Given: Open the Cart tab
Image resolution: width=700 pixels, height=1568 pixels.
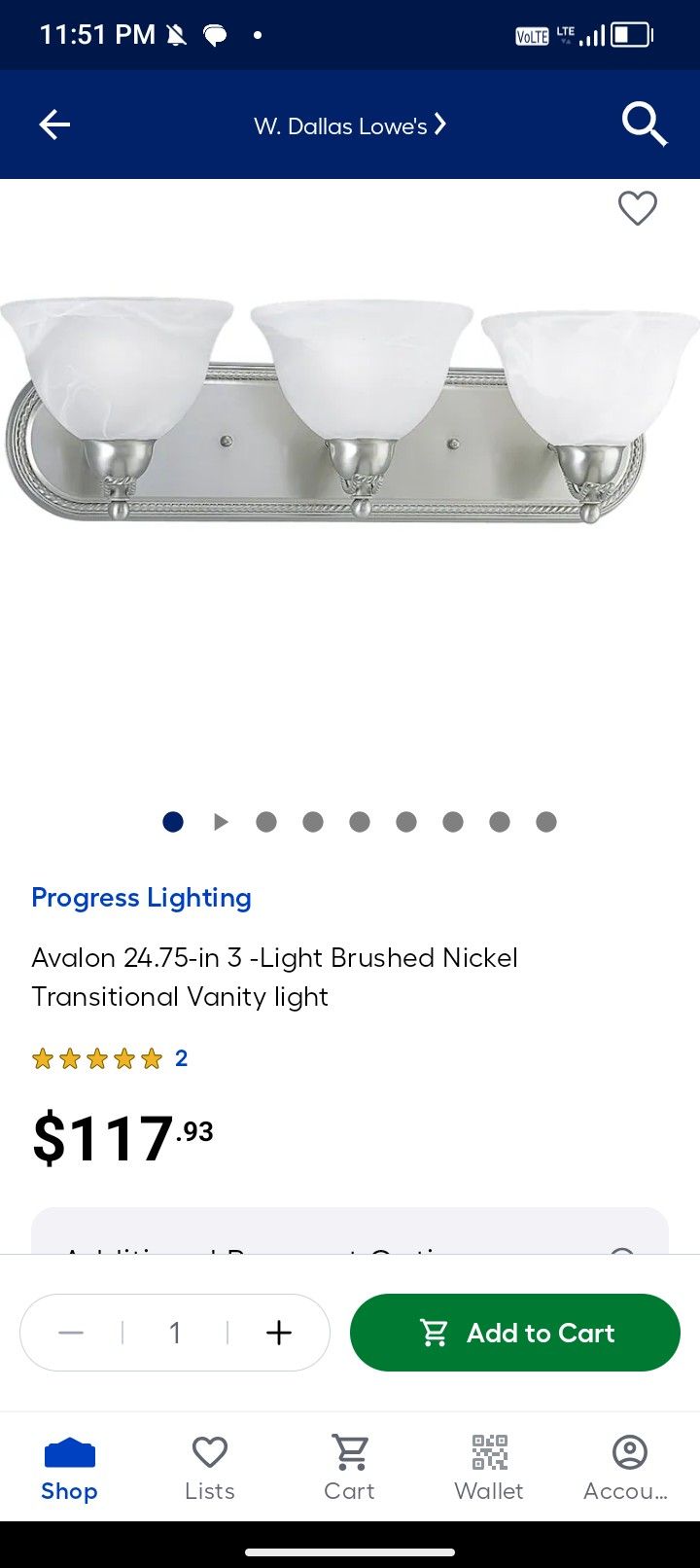Looking at the screenshot, I should point(349,1469).
